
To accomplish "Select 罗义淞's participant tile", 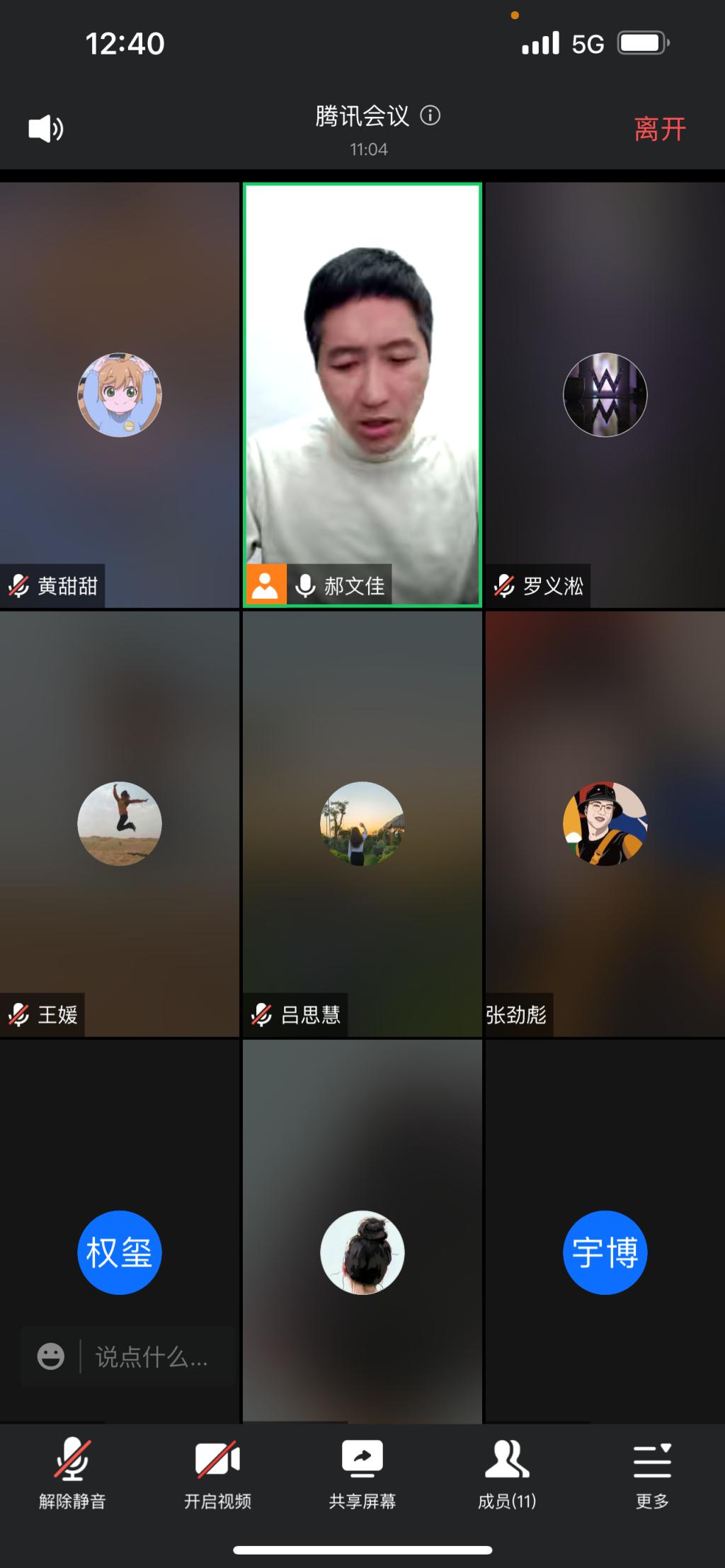I will (605, 395).
